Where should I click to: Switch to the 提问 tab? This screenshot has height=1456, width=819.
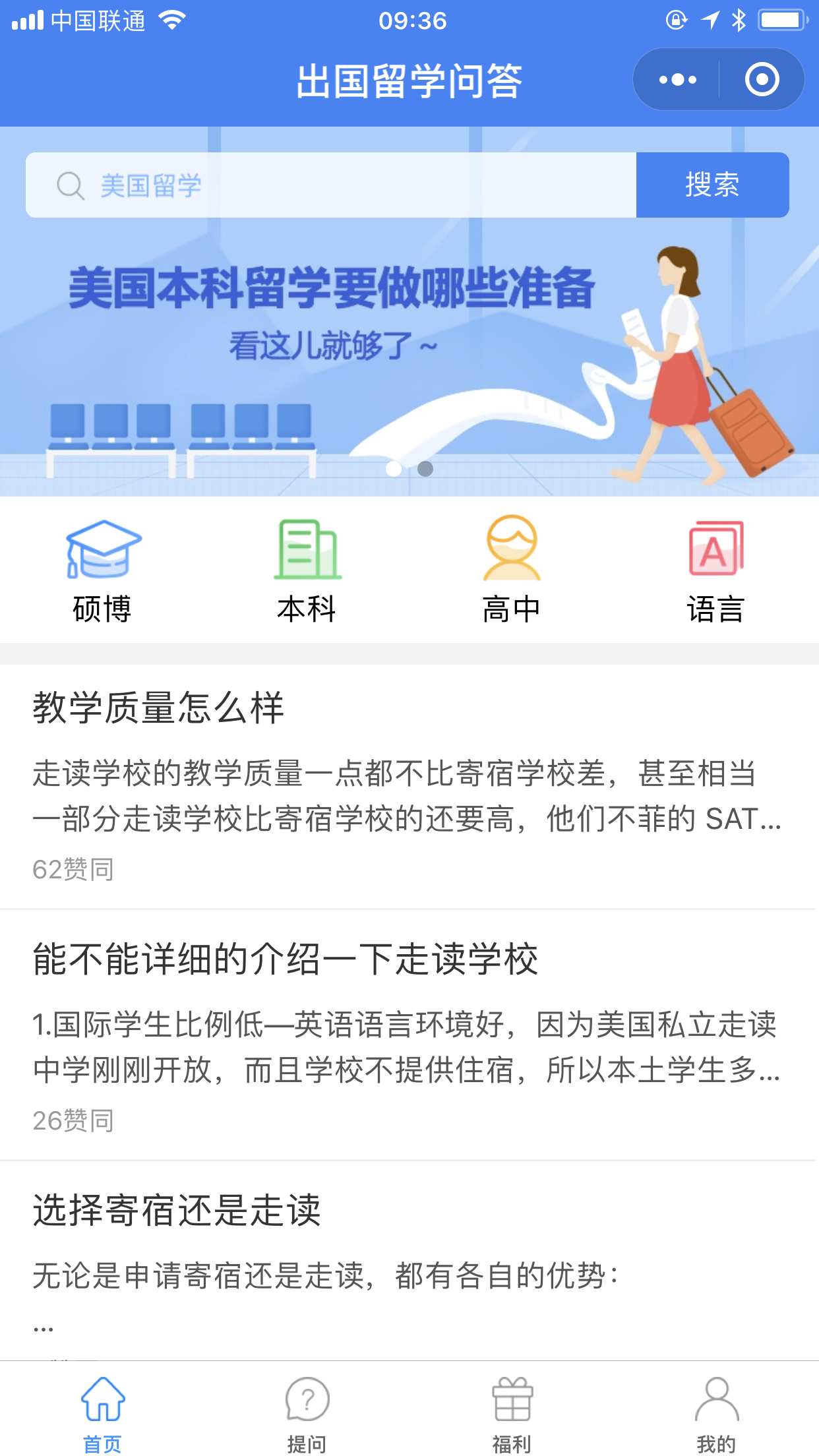307,1412
